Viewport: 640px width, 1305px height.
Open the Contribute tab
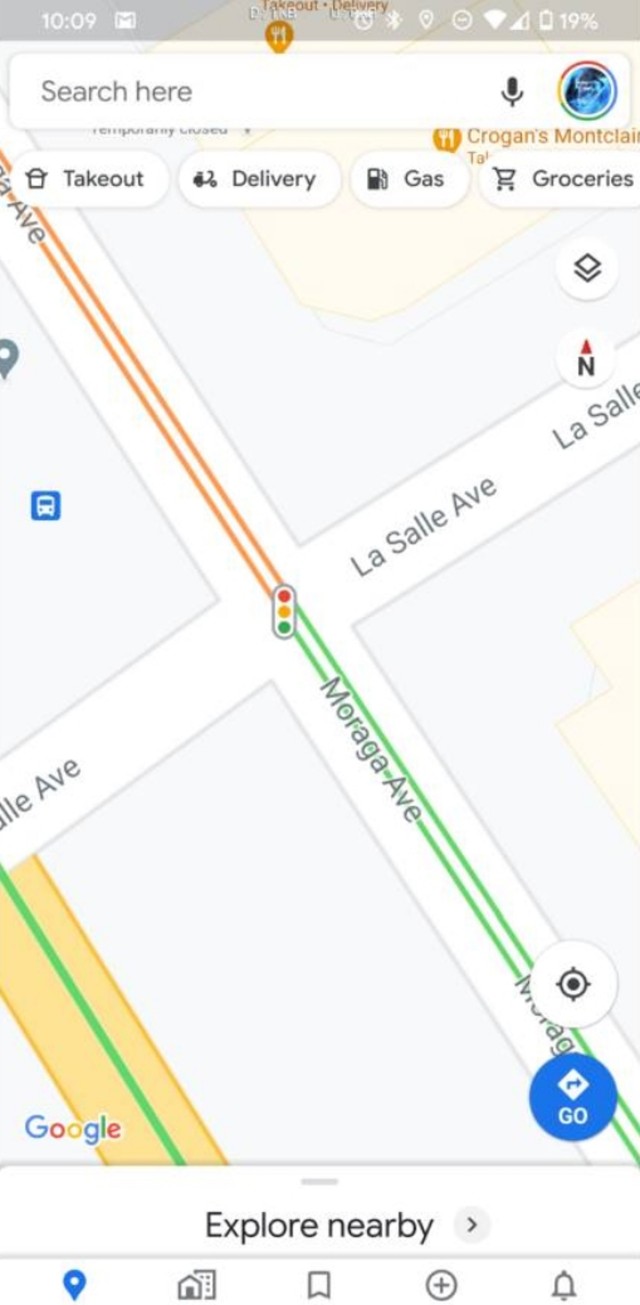441,1284
